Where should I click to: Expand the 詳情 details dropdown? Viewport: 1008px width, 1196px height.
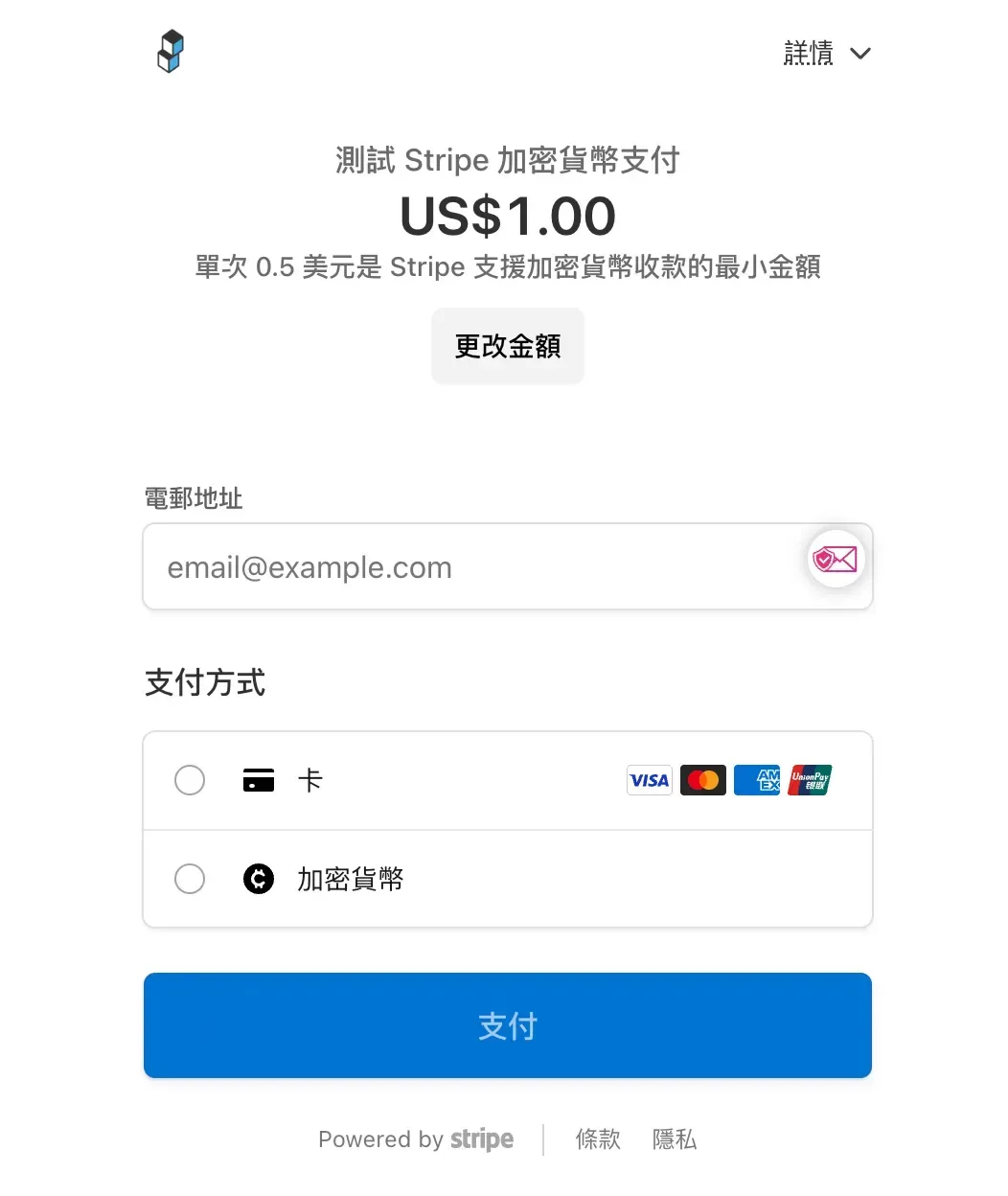click(x=826, y=54)
